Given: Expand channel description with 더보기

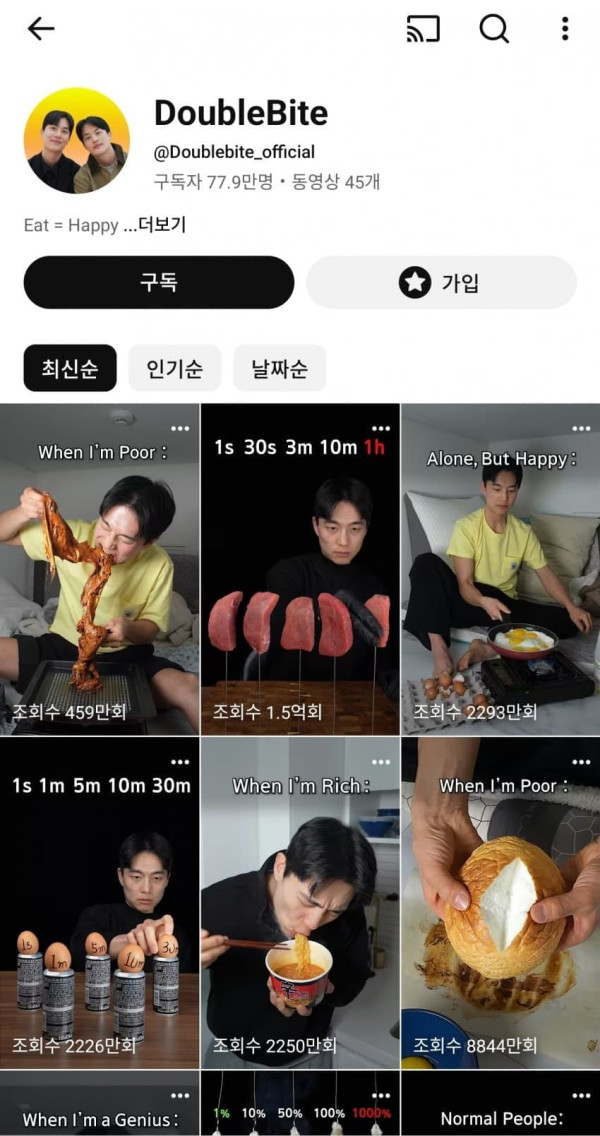Looking at the screenshot, I should click(161, 225).
